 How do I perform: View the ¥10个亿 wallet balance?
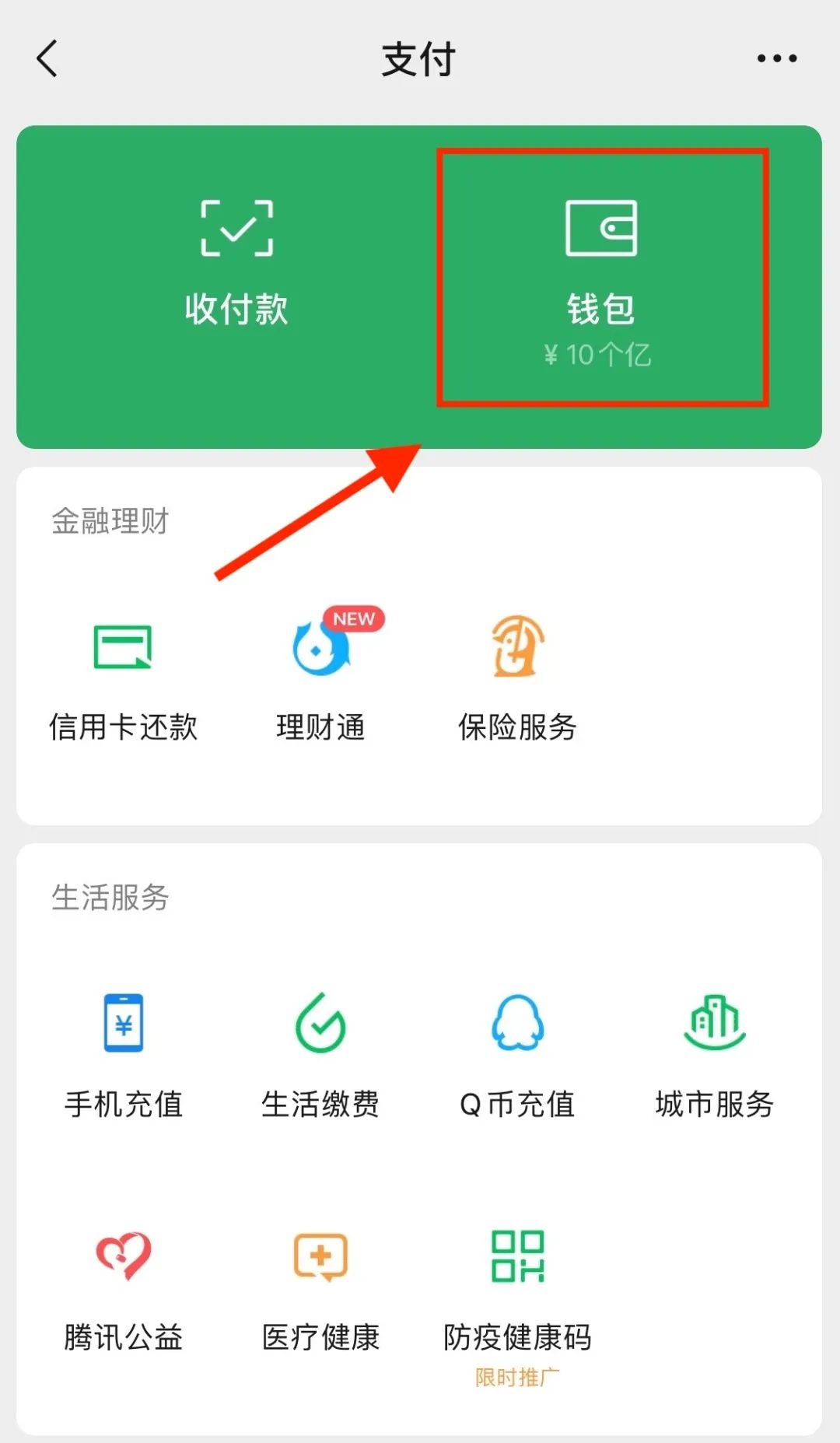(x=599, y=355)
